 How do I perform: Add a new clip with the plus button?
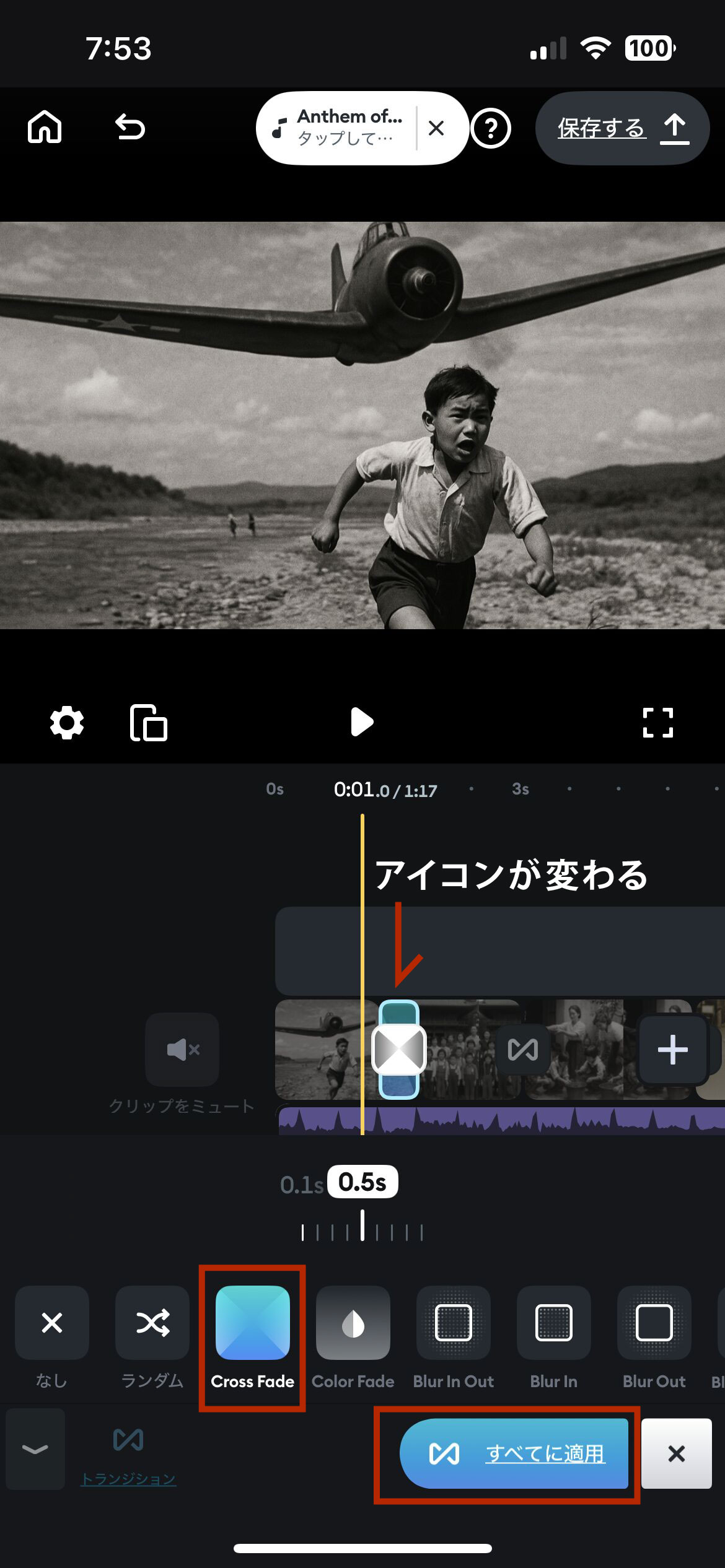(672, 1049)
